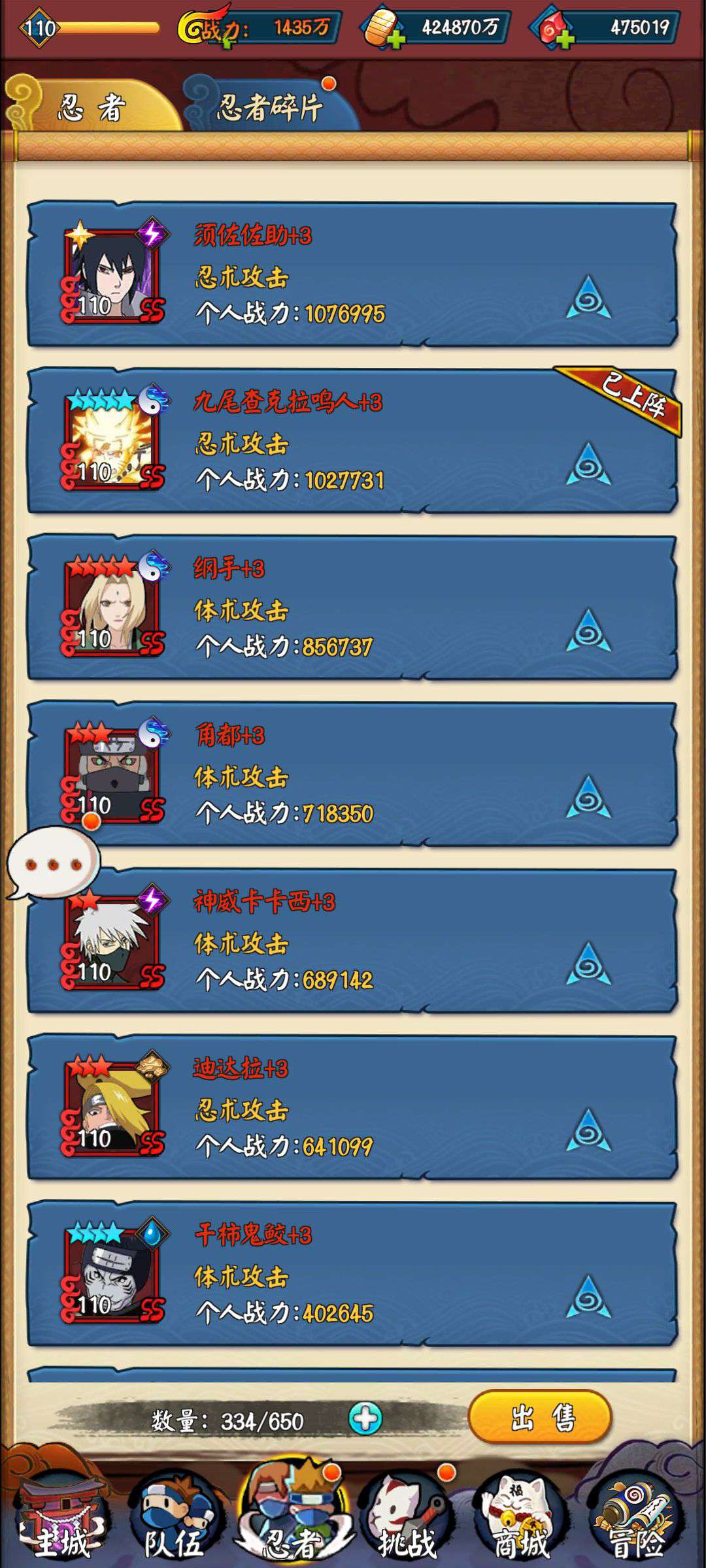Expand ninja capacity with the plus button
The width and height of the screenshot is (706, 1568).
click(x=365, y=1419)
